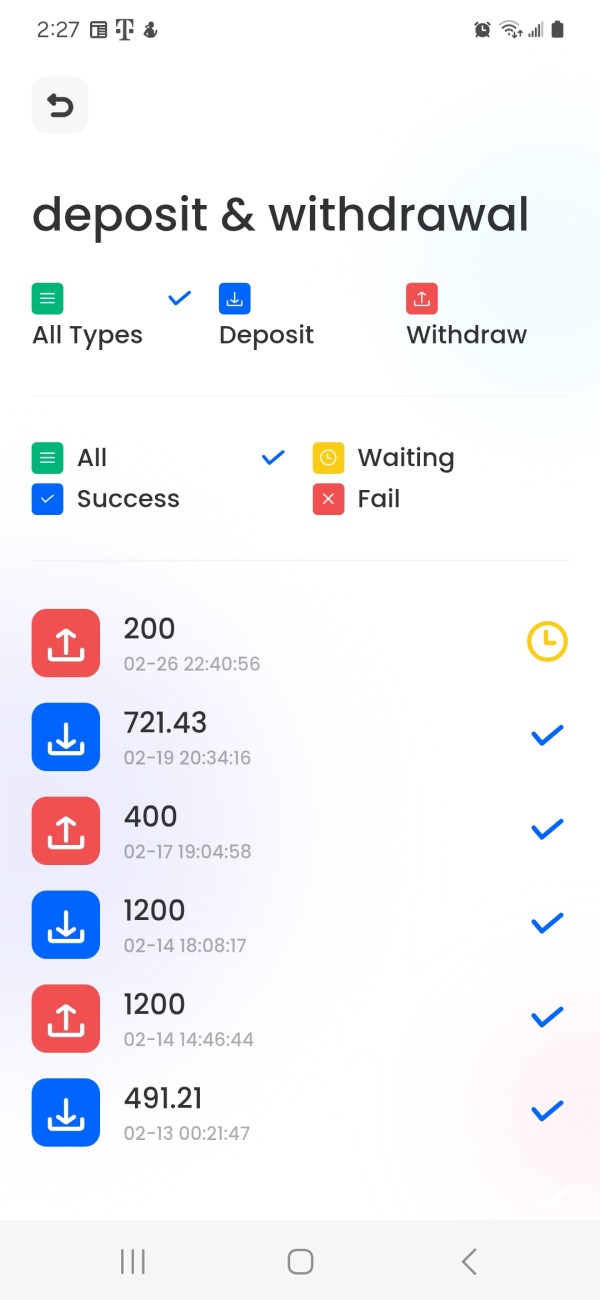The image size is (600, 1300).
Task: Show only Waiting transactions
Action: tap(384, 458)
